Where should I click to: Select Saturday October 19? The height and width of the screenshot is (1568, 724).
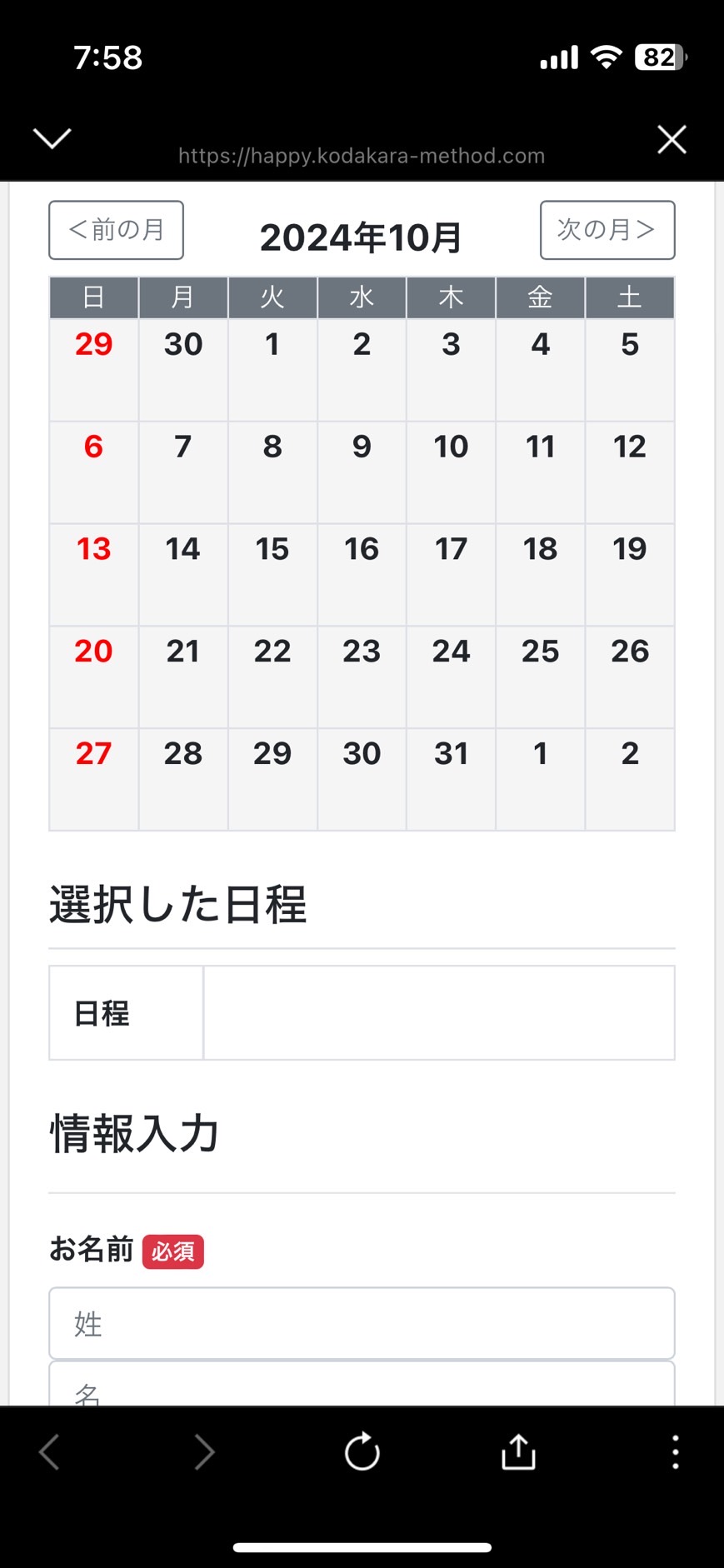tap(630, 575)
